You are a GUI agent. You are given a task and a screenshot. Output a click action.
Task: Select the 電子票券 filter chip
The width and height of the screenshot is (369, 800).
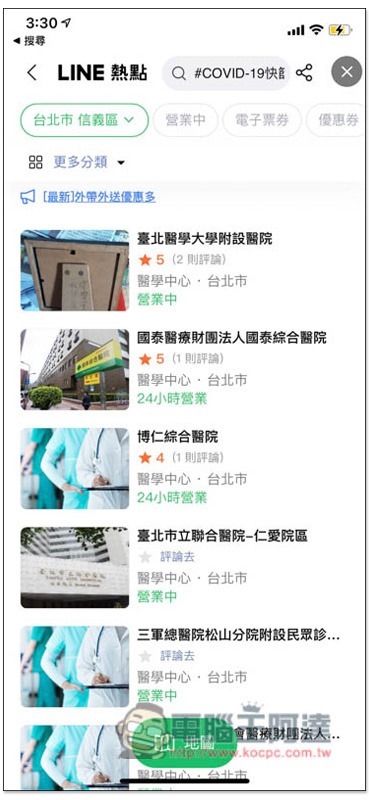[x=262, y=120]
